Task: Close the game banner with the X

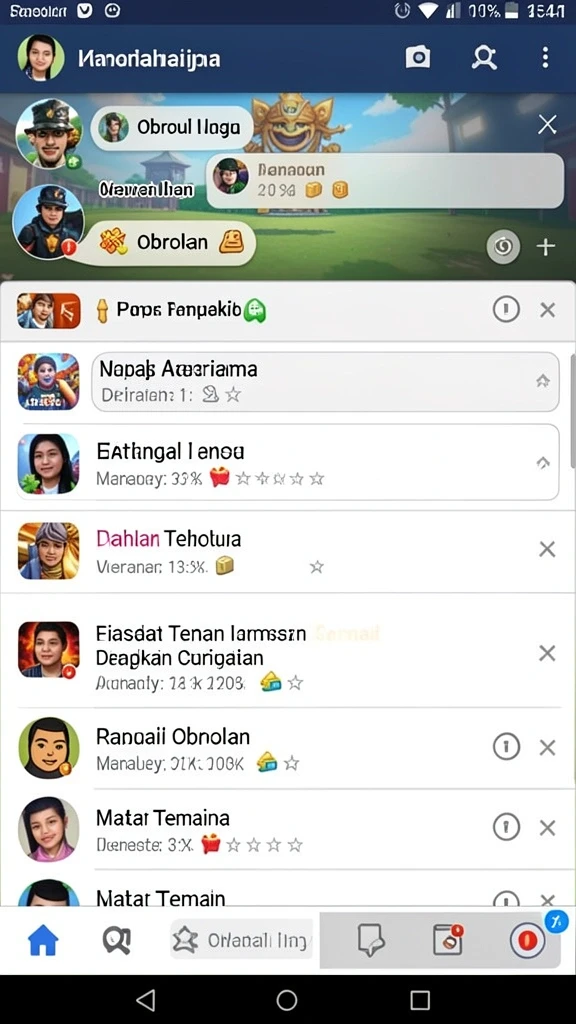Action: coord(547,124)
